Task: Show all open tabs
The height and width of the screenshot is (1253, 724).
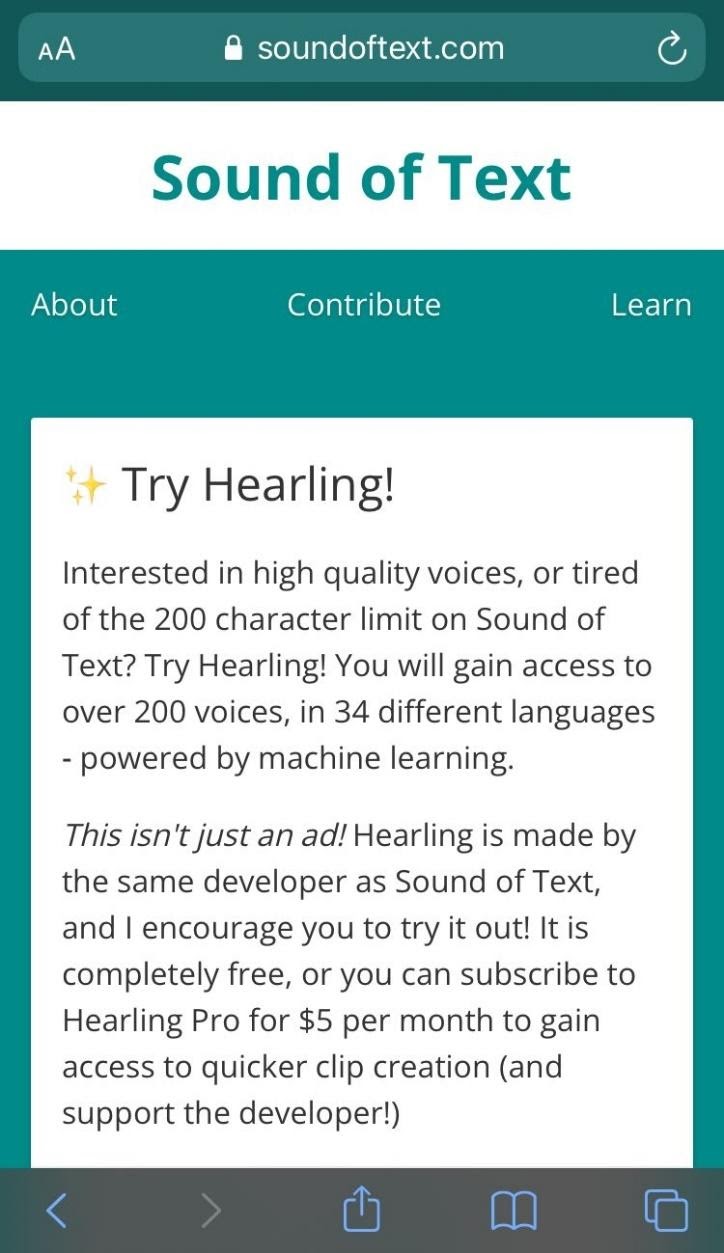Action: click(x=666, y=1211)
